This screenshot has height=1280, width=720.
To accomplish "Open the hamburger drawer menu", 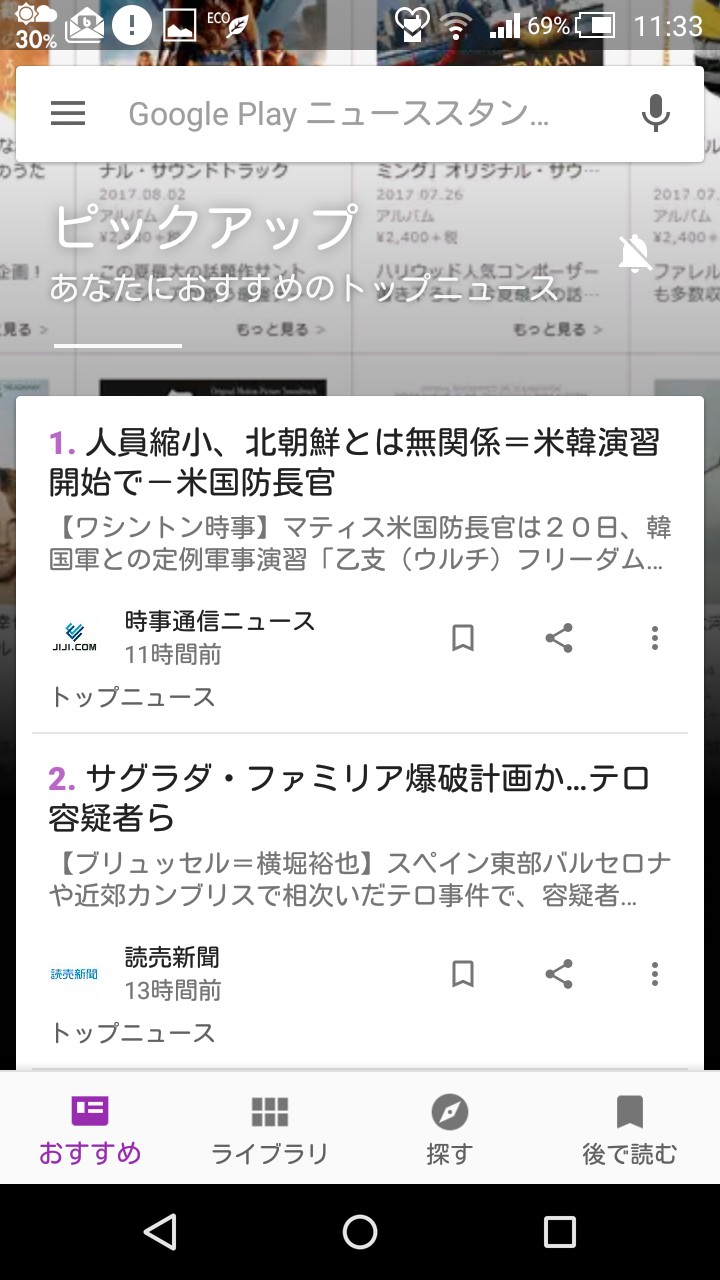I will [68, 114].
